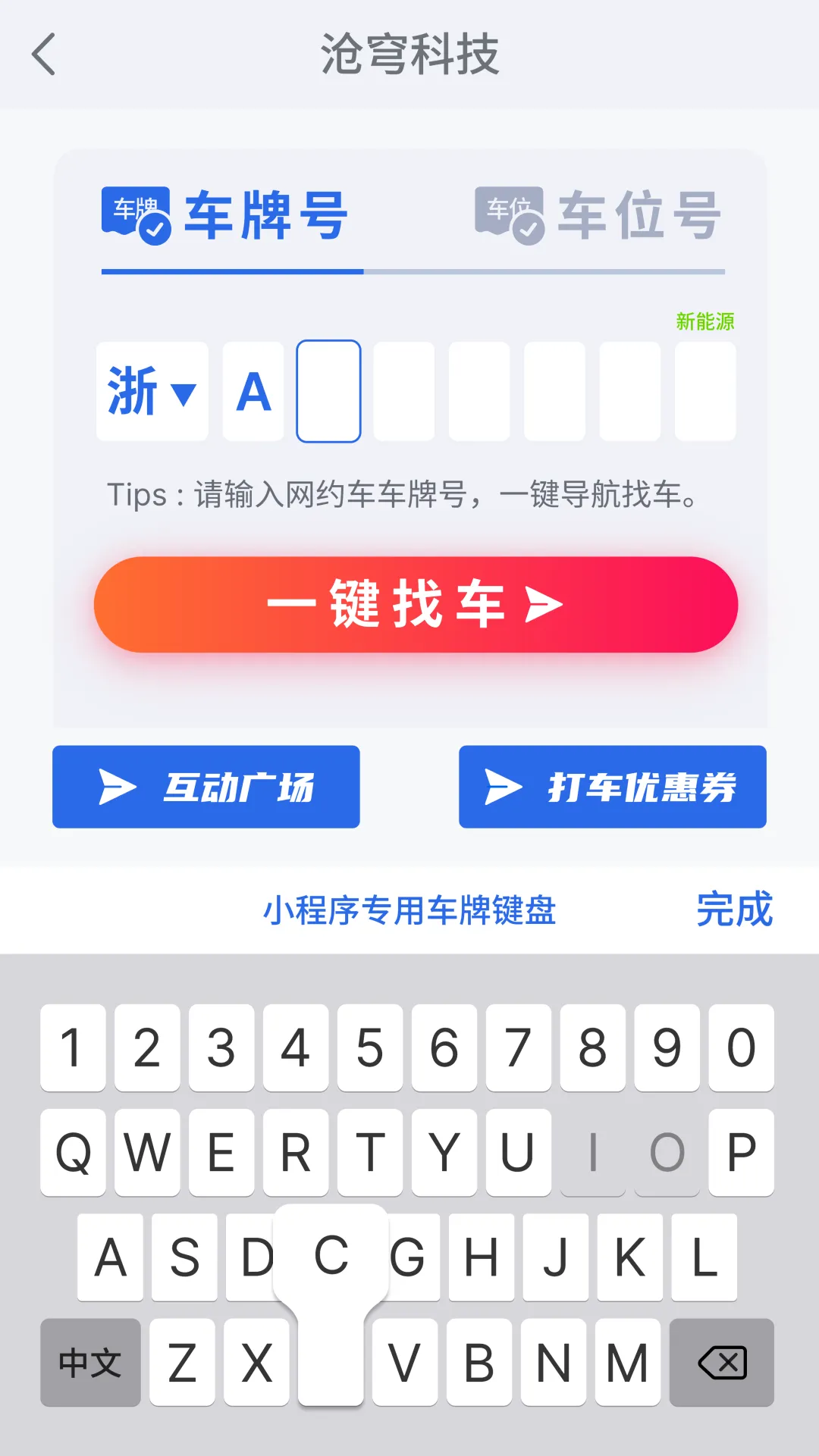
Task: Enter letter M on the keyboard
Action: (x=627, y=1362)
